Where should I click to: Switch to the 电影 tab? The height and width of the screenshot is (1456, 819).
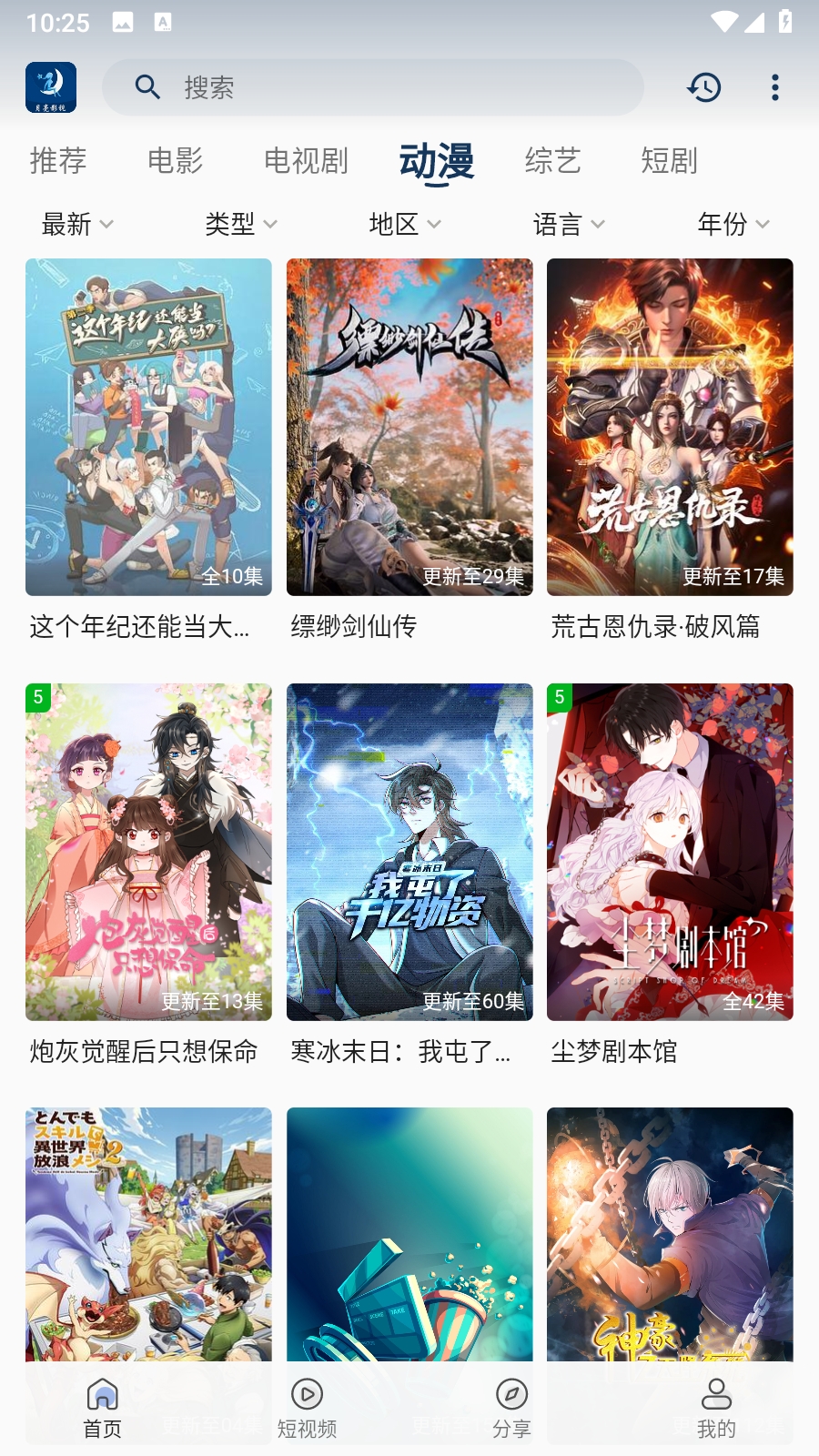coord(175,161)
